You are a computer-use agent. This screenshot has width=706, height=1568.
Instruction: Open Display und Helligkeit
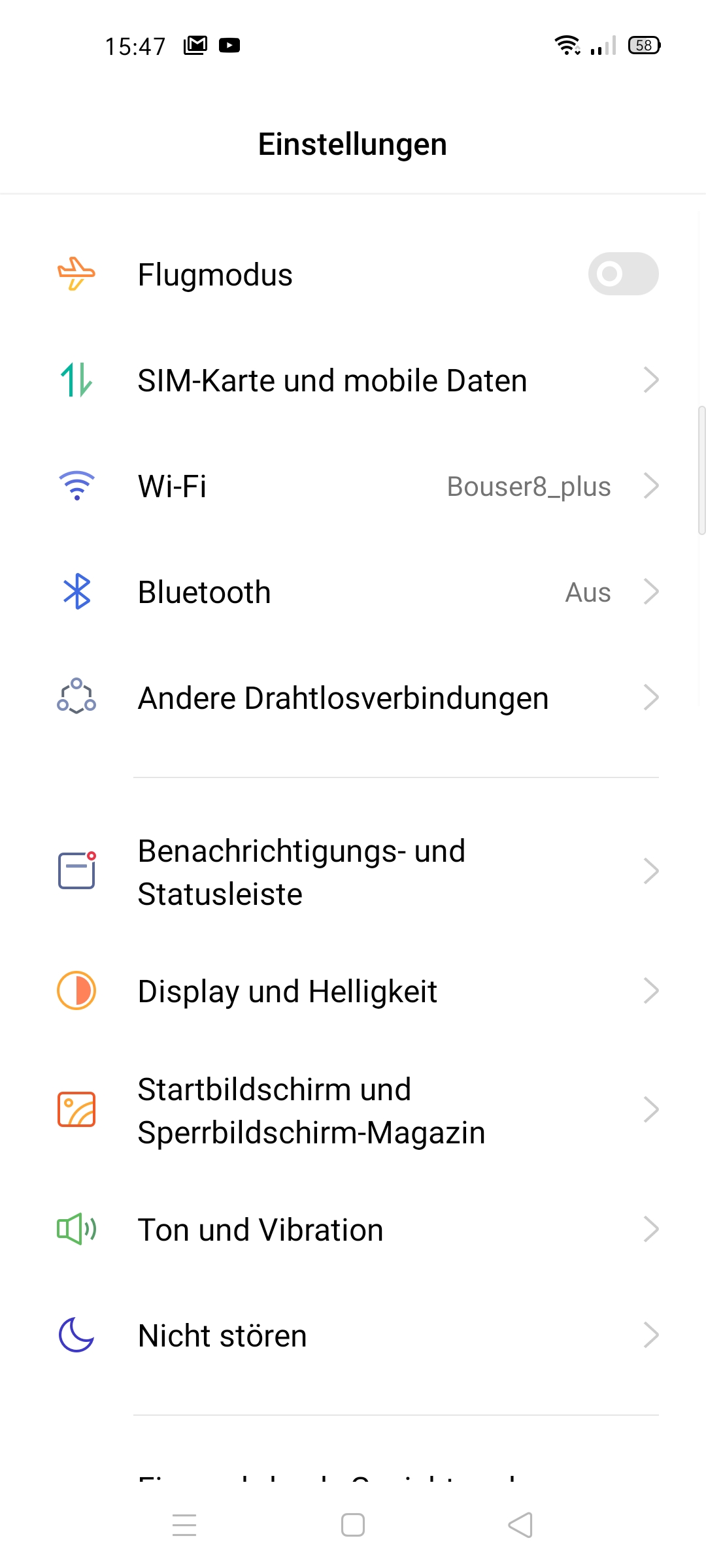click(353, 991)
